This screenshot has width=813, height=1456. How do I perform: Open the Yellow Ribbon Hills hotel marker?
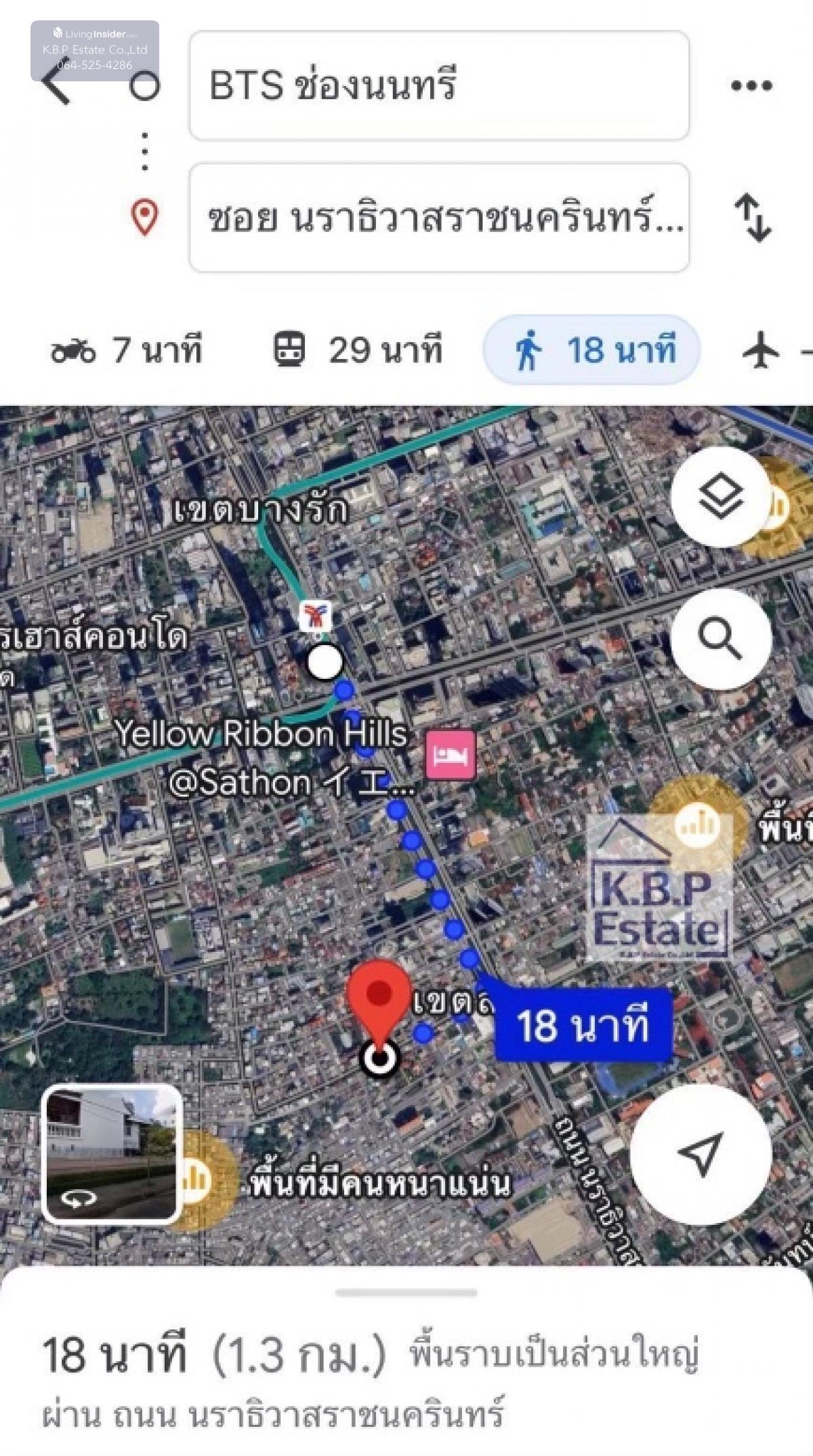click(451, 754)
